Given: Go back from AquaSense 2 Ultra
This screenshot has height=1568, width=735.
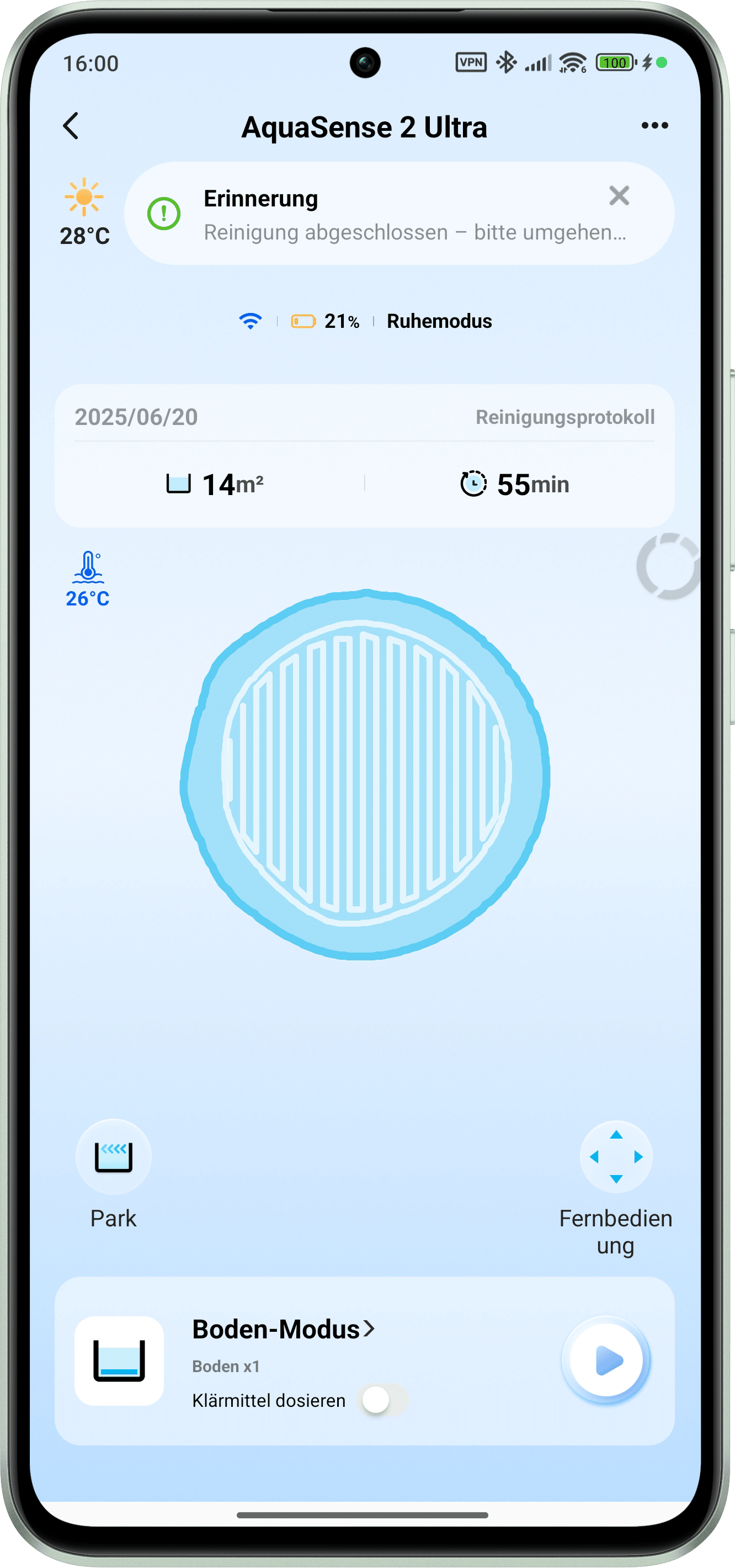Looking at the screenshot, I should [71, 126].
